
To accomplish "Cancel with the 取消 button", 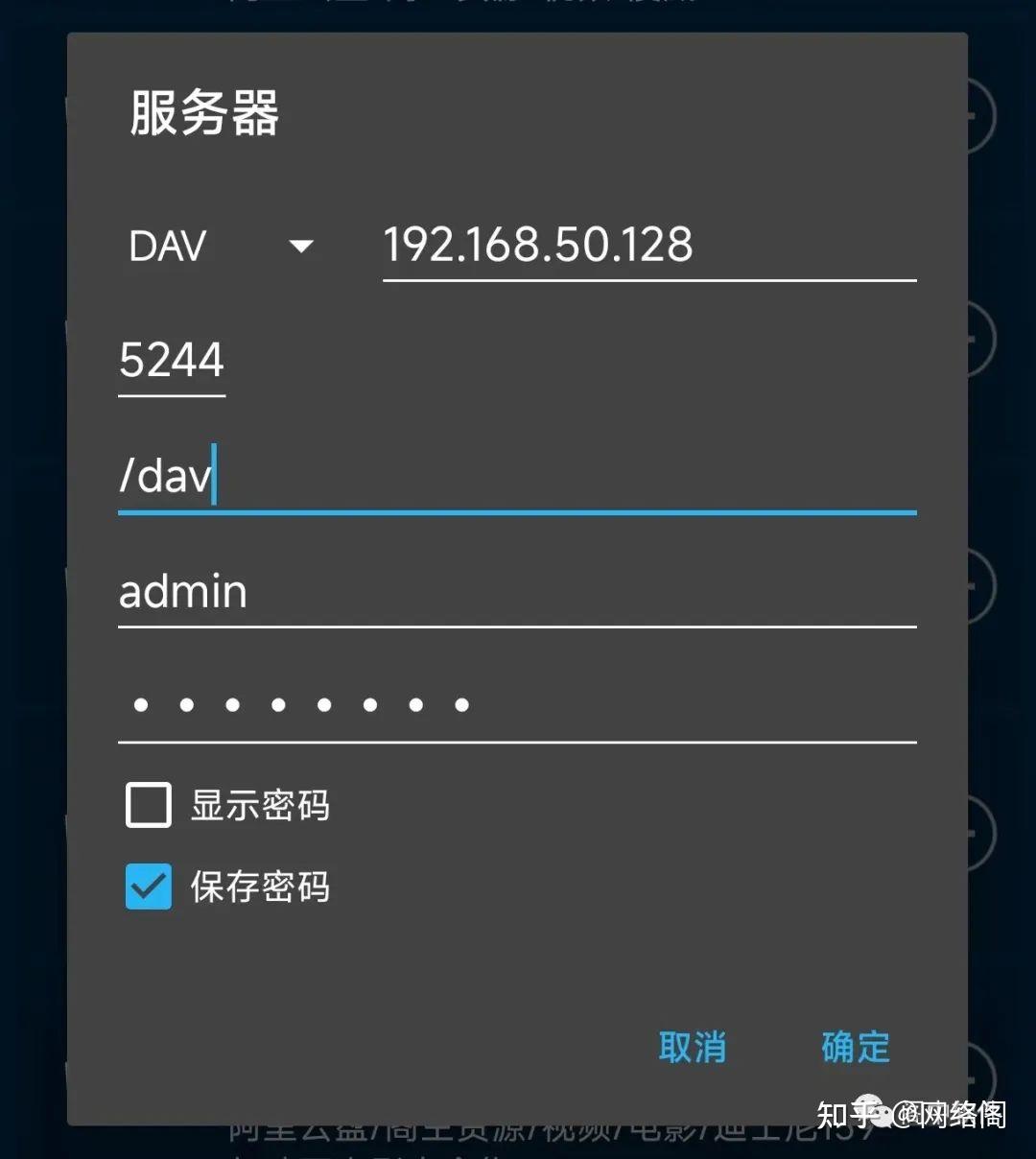I will 692,1047.
